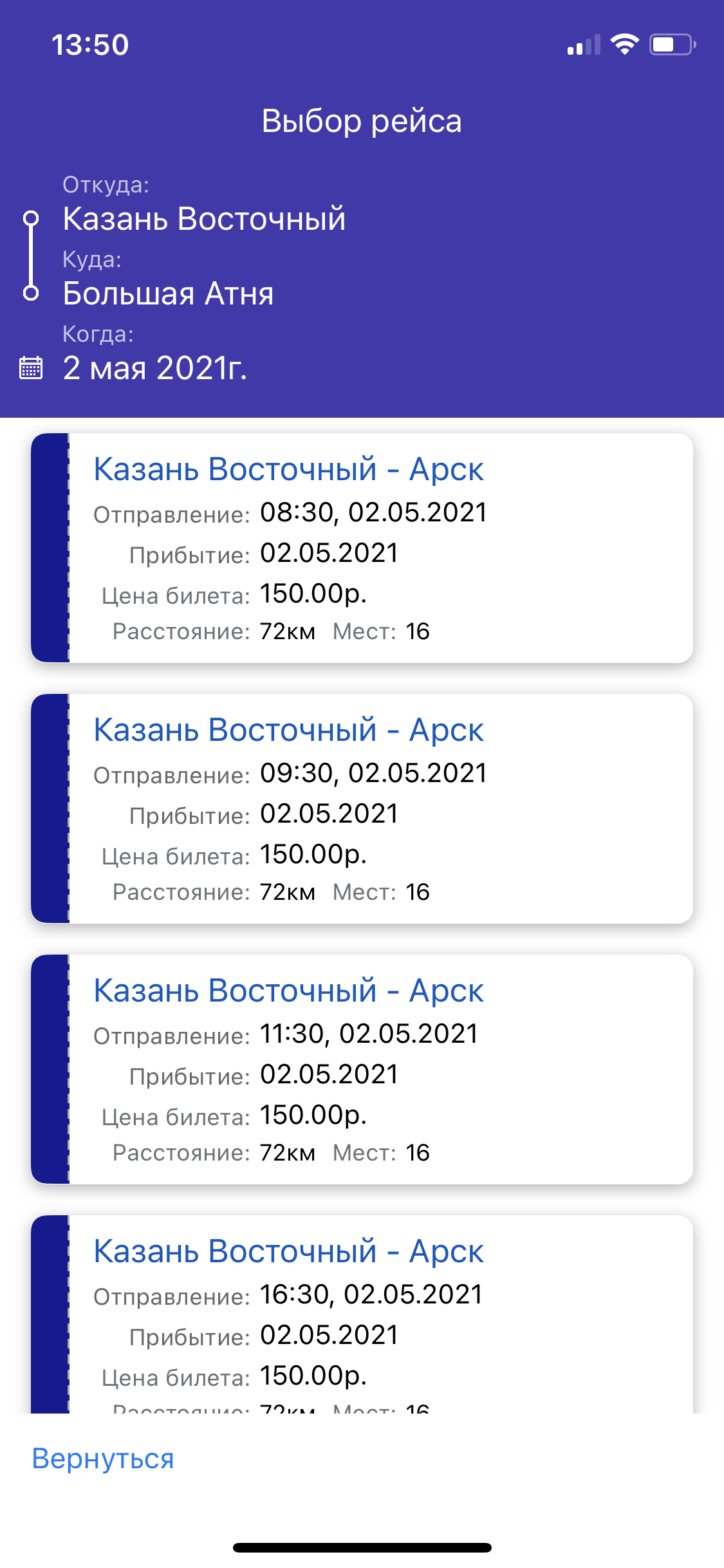Screen dimensions: 724x1568
Task: Choose the trip departing at 09:30
Action: point(362,808)
